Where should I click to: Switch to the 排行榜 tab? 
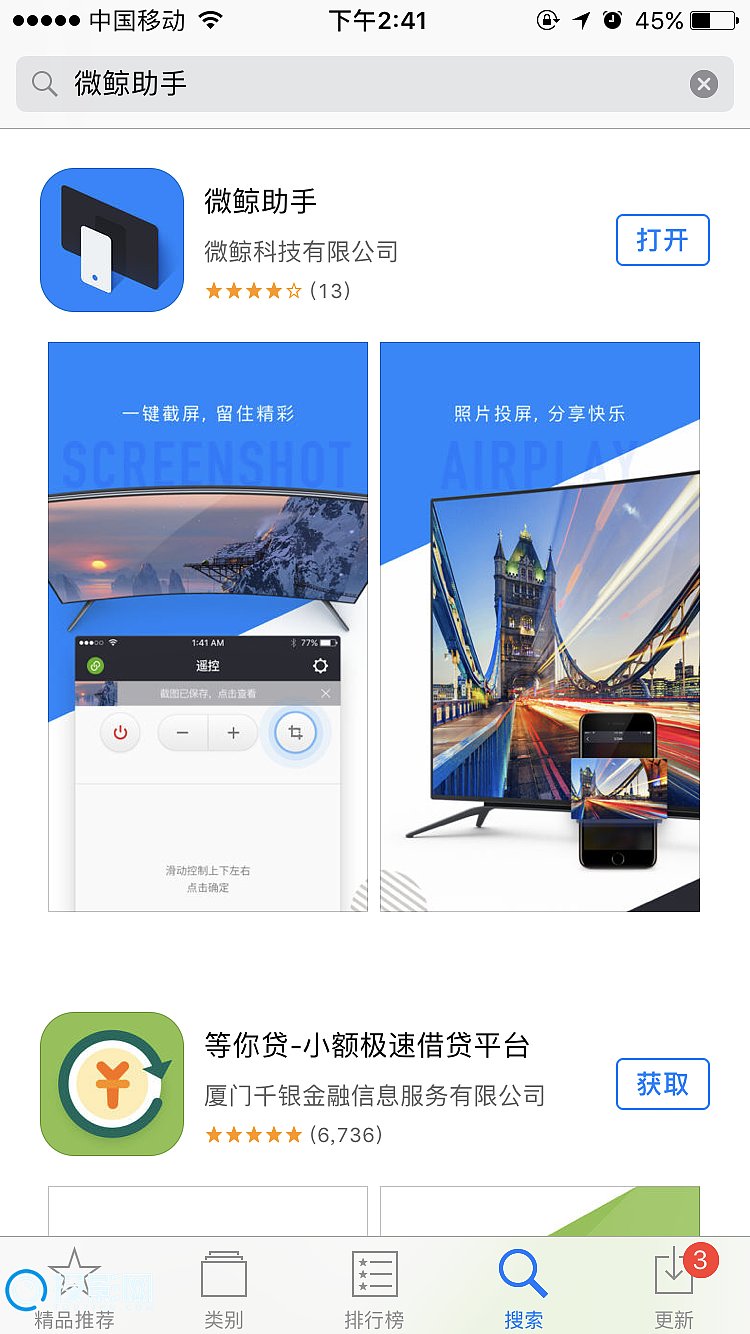pos(374,1290)
